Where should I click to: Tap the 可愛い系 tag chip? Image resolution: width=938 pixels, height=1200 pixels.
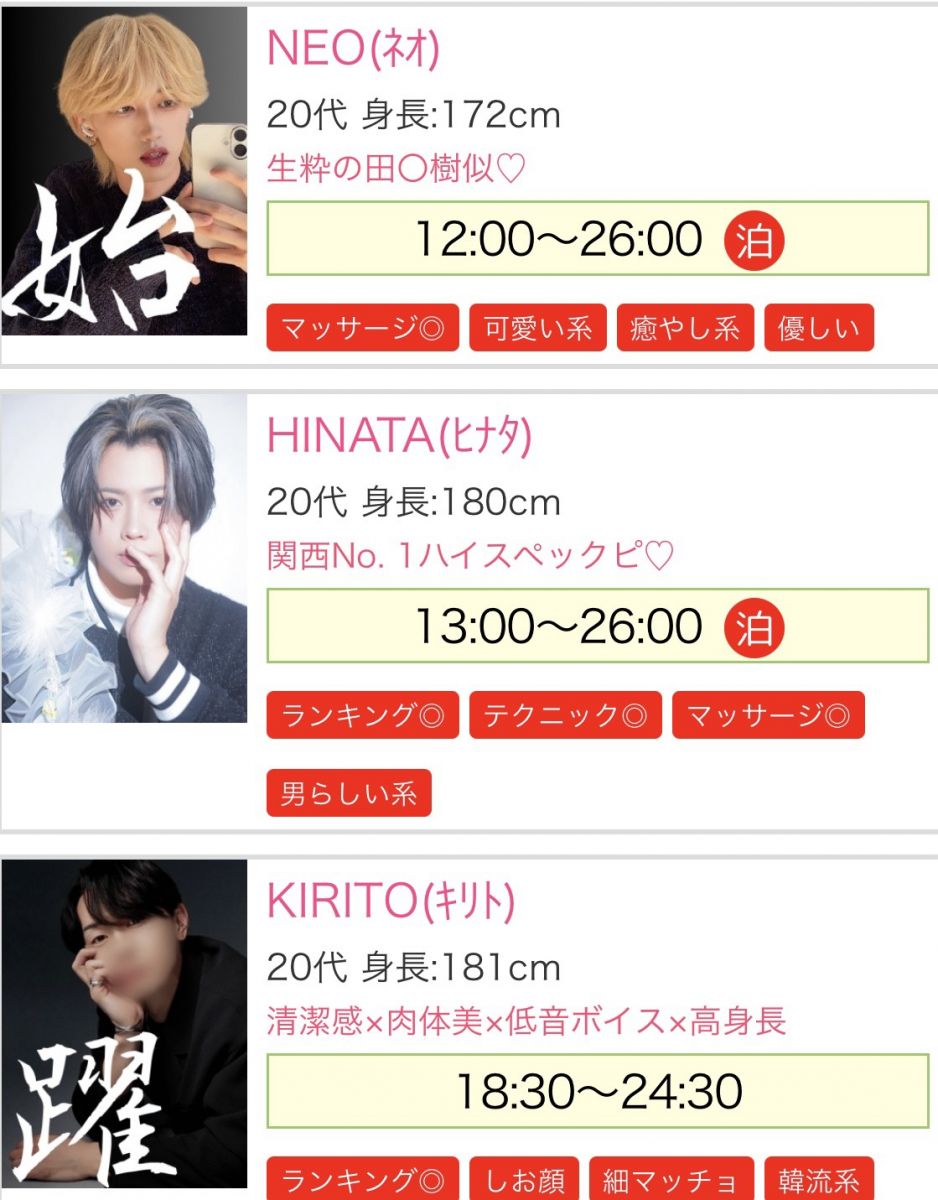click(538, 329)
